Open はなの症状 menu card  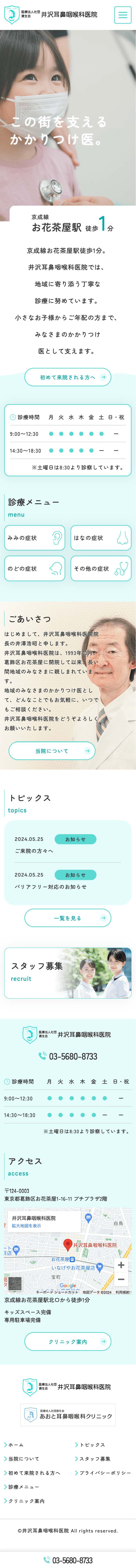(101, 538)
